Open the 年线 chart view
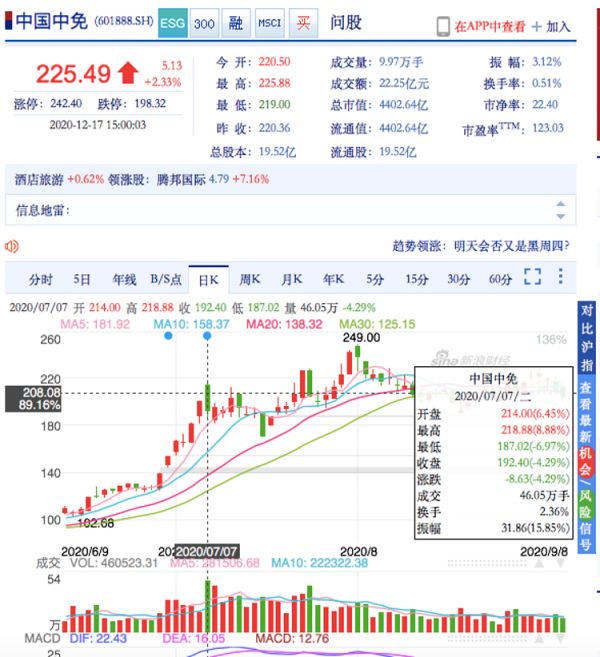 pyautogui.click(x=124, y=279)
